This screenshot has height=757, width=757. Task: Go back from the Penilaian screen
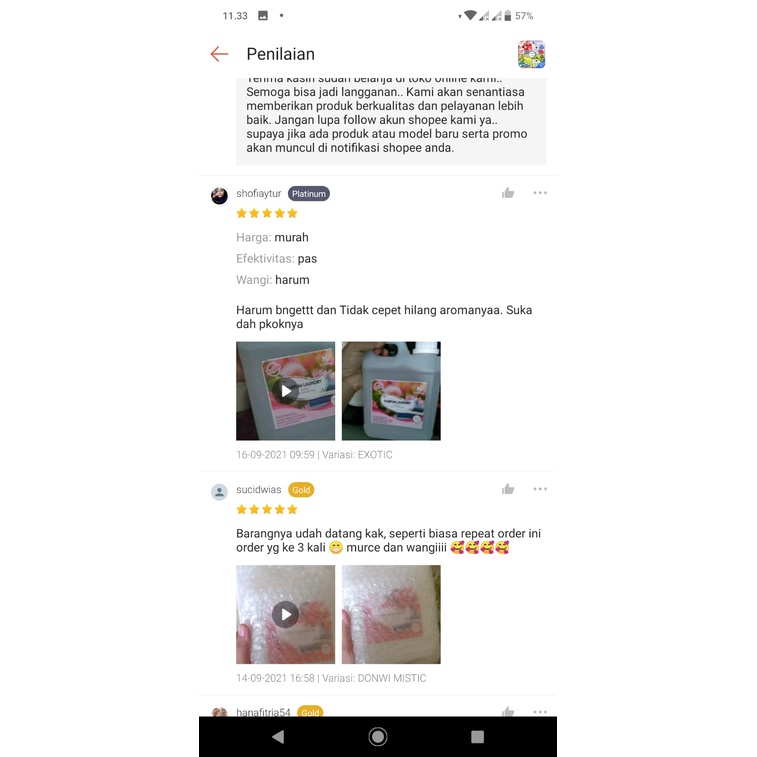pyautogui.click(x=219, y=54)
